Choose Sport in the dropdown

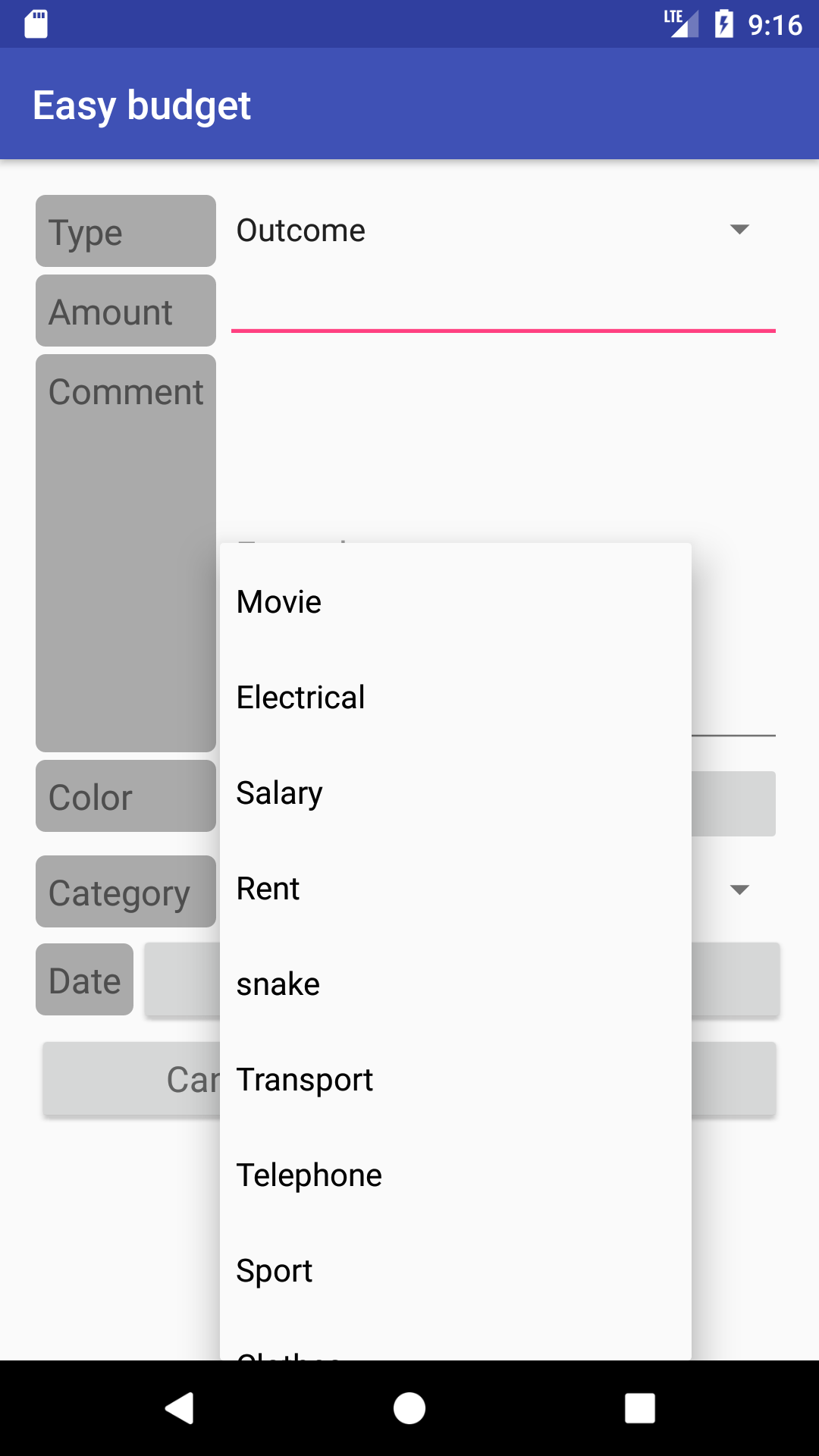pyautogui.click(x=455, y=1271)
